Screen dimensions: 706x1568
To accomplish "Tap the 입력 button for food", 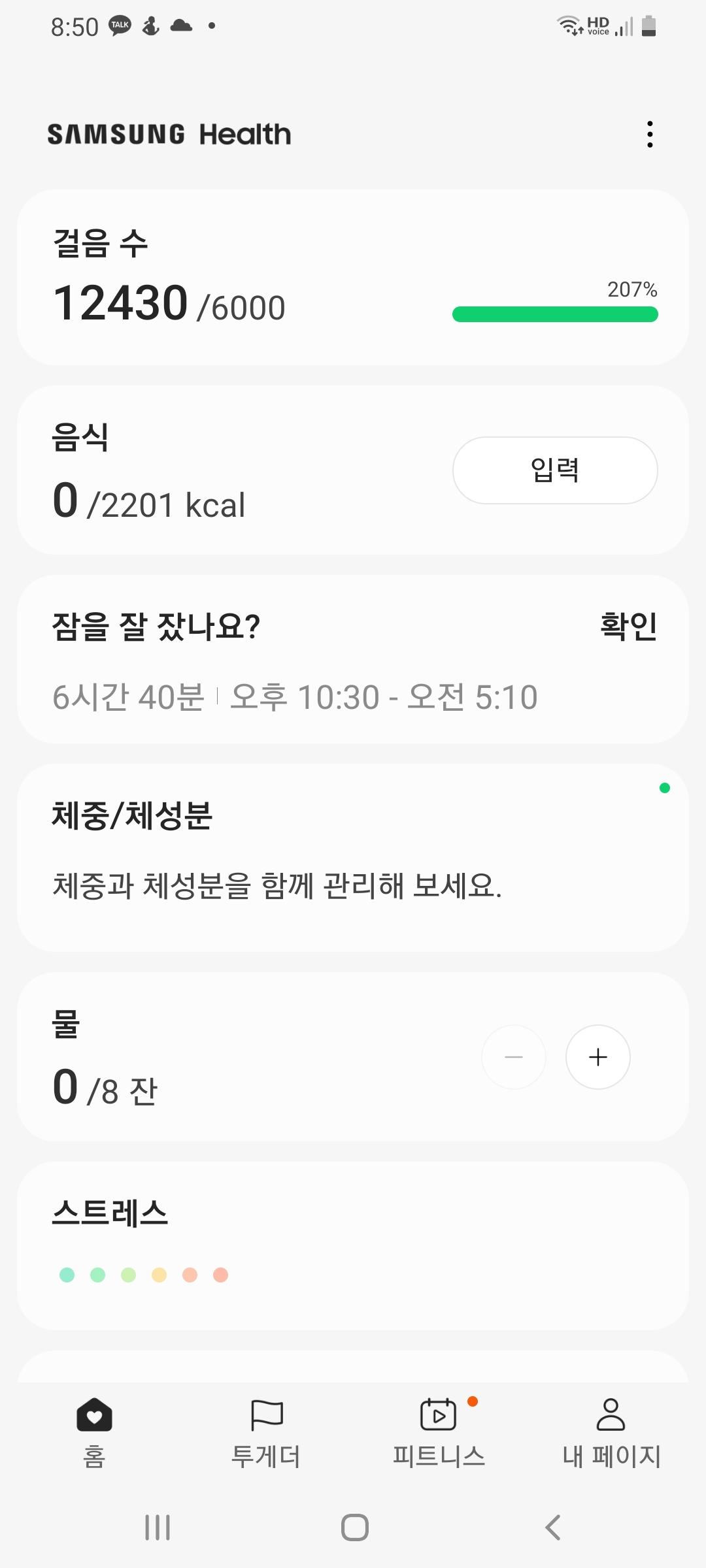I will (x=554, y=470).
